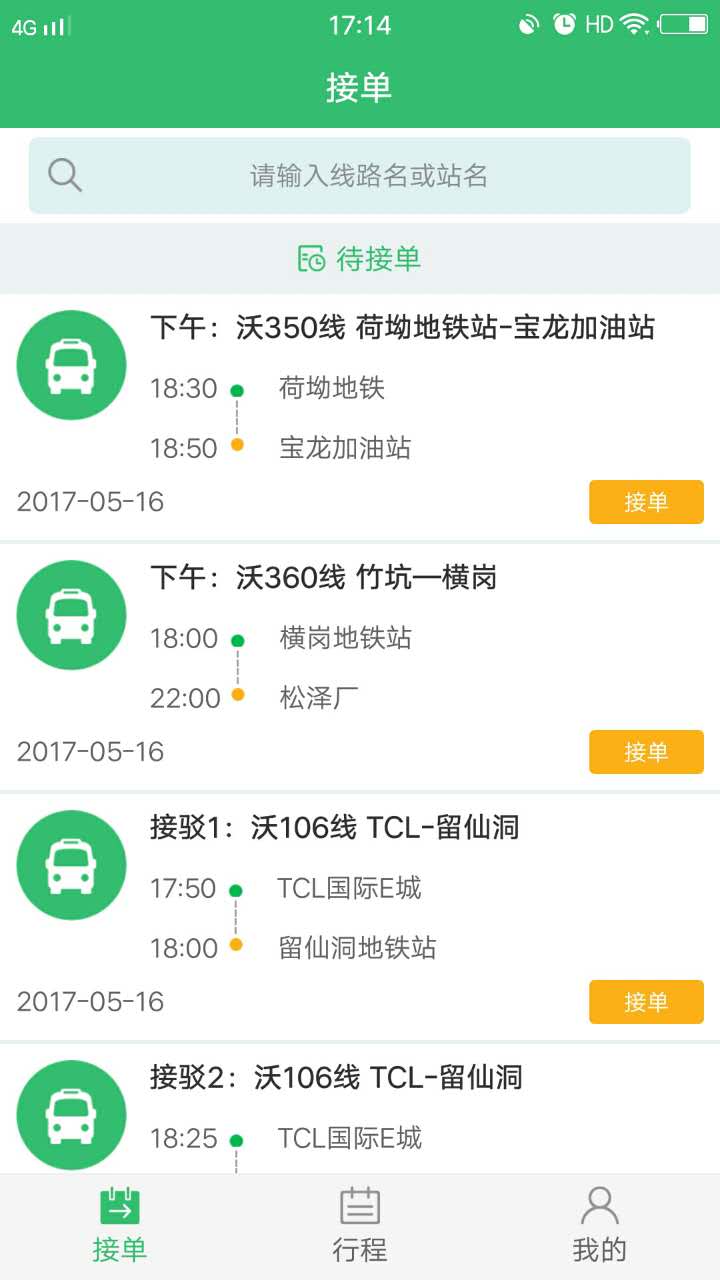Select the yellow end-point dot at 宝龙加油站
This screenshot has width=720, height=1280.
pyautogui.click(x=237, y=448)
